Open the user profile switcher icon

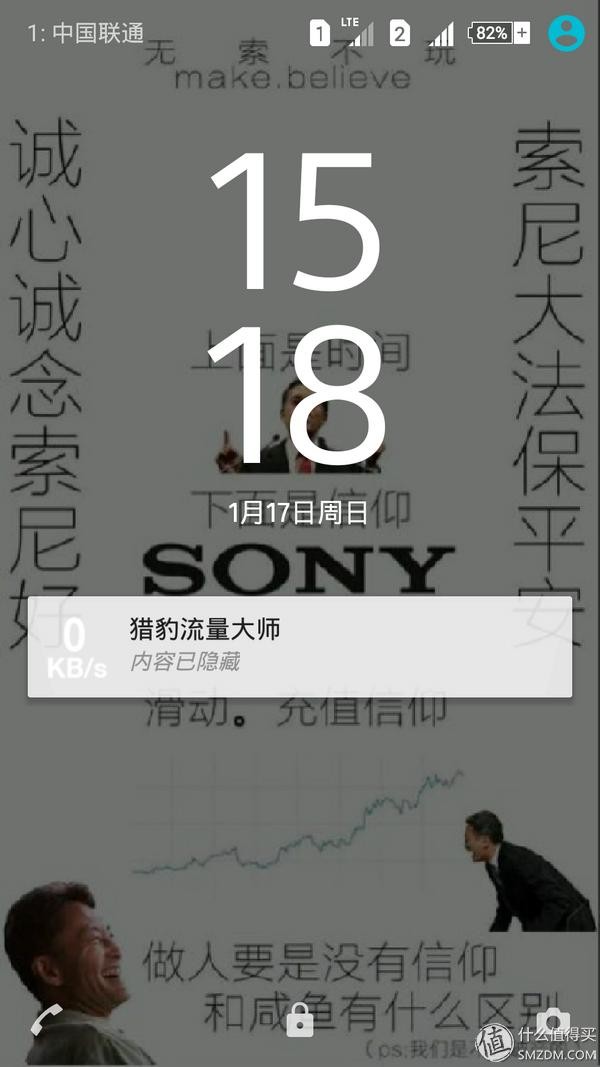click(x=566, y=33)
